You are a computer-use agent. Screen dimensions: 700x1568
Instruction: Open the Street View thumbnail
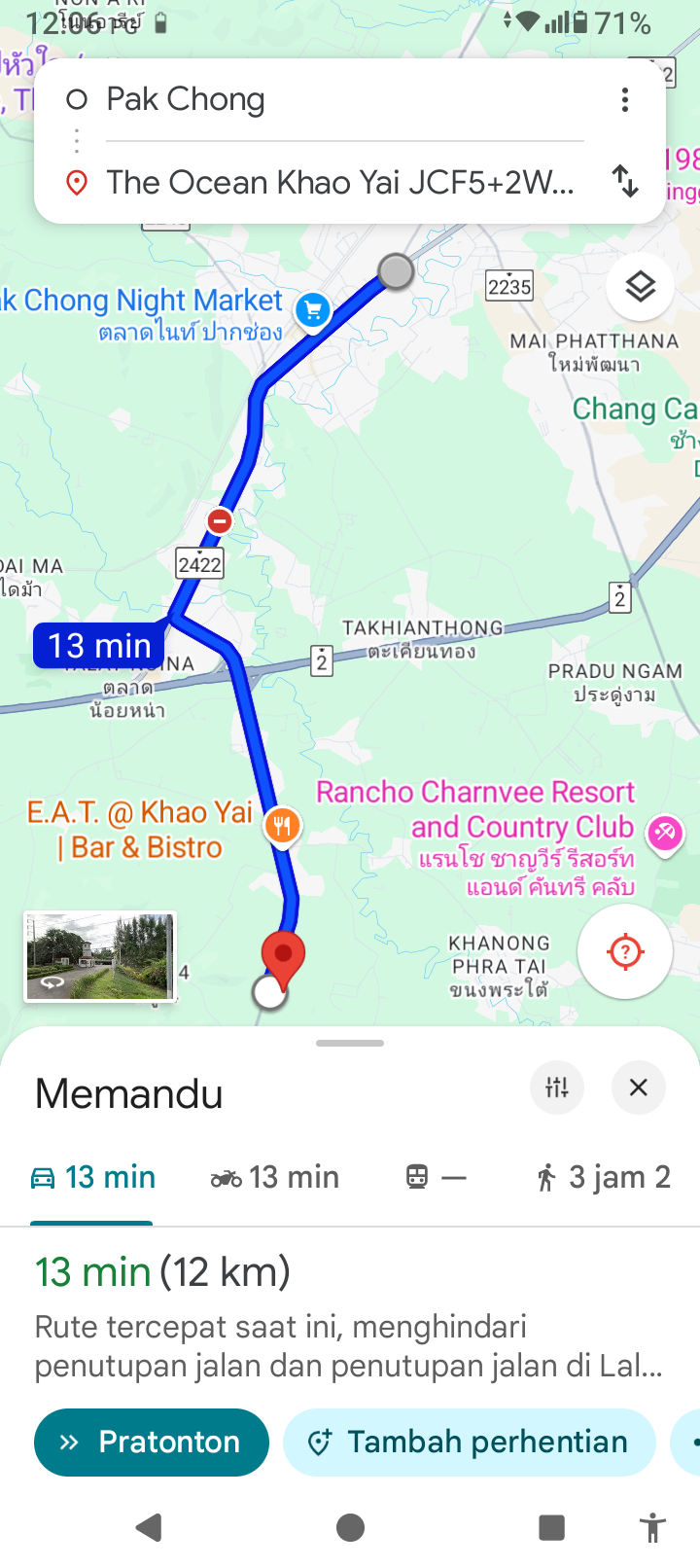click(x=99, y=956)
